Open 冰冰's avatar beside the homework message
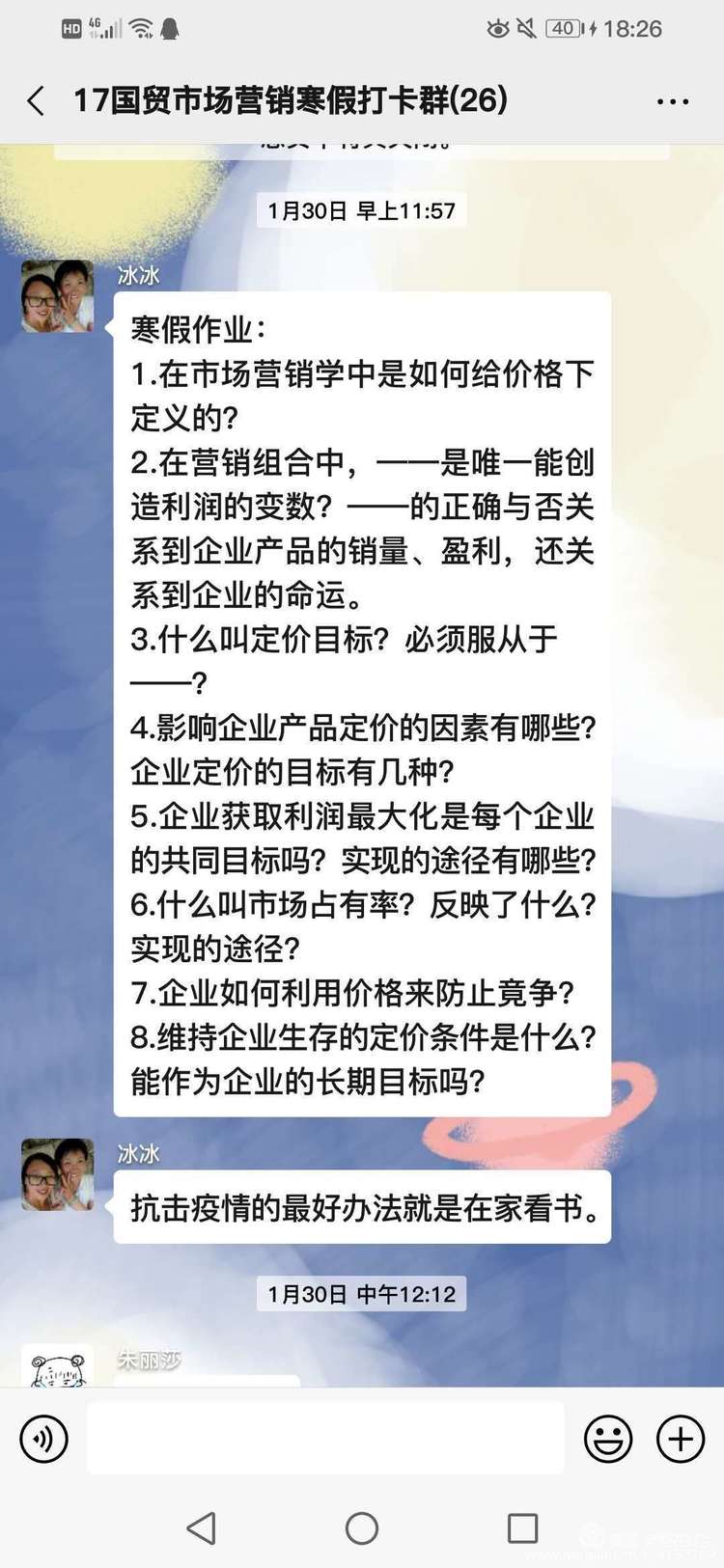The width and height of the screenshot is (724, 1568). point(58,296)
